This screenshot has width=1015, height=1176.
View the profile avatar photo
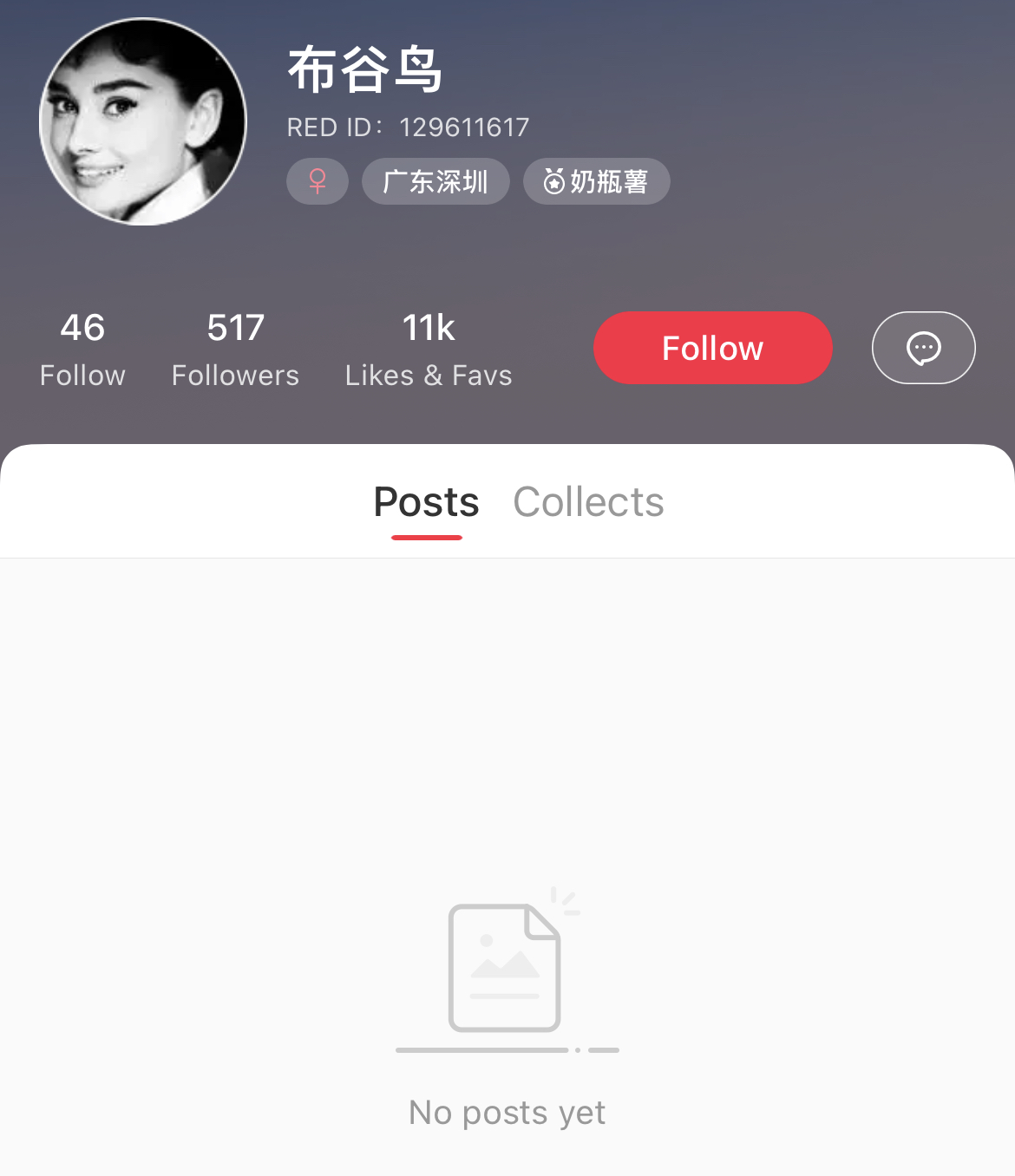pyautogui.click(x=143, y=122)
